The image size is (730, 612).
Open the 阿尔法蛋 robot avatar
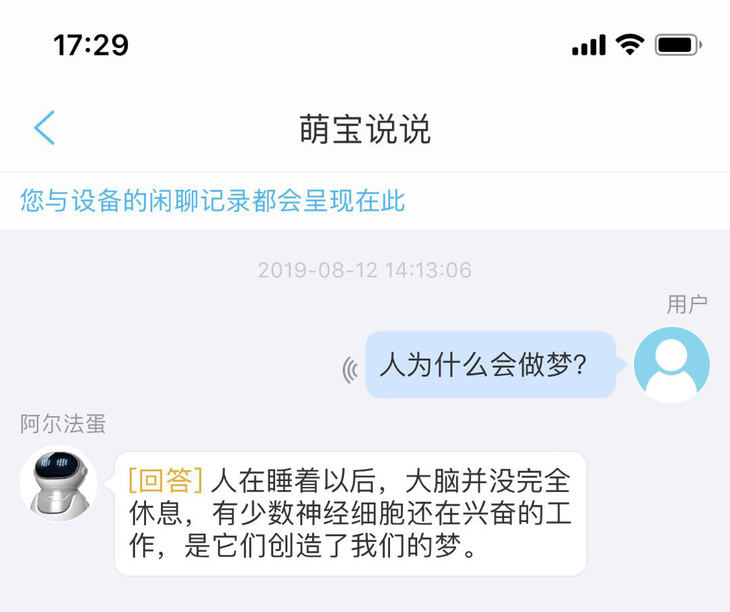pos(58,484)
